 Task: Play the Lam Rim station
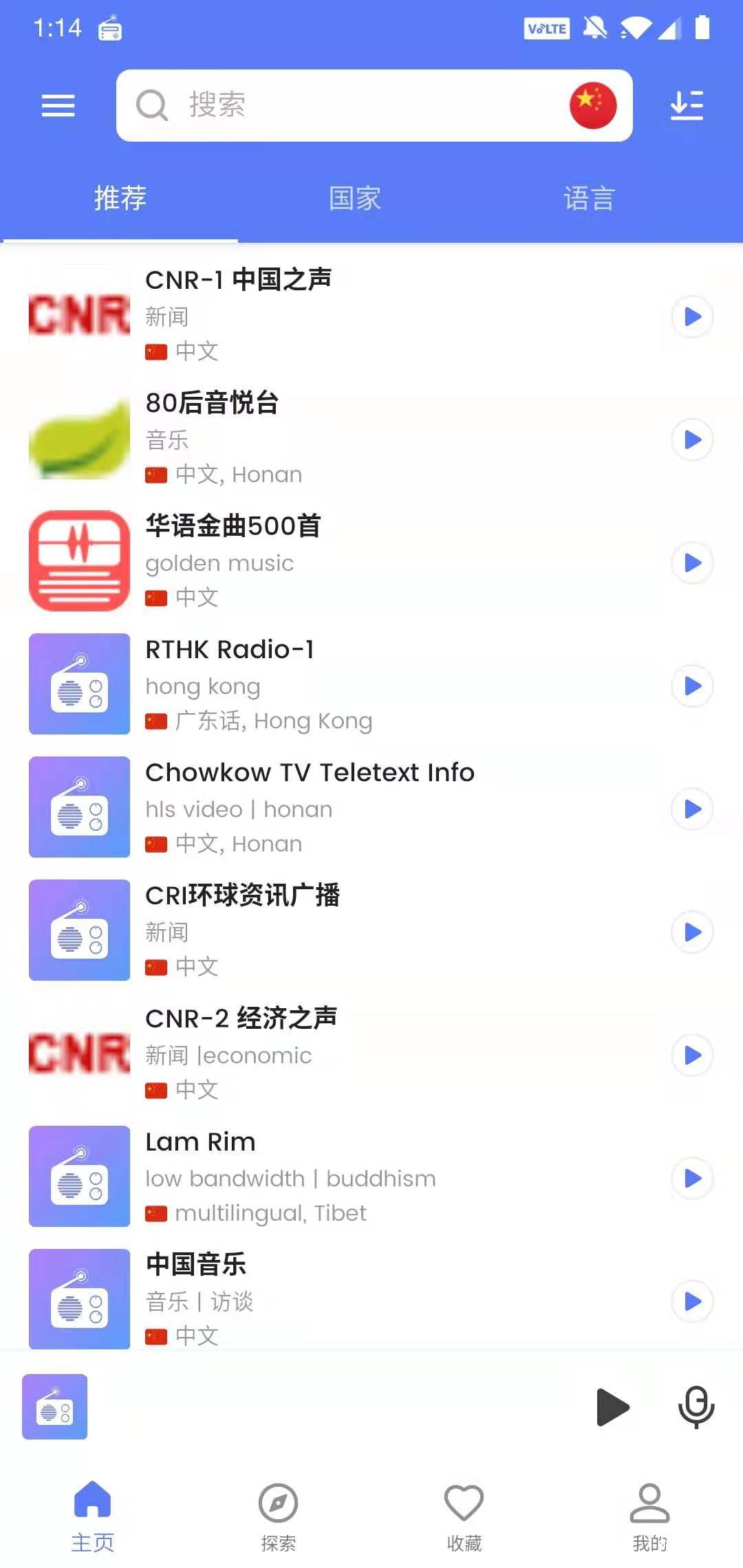point(692,1178)
